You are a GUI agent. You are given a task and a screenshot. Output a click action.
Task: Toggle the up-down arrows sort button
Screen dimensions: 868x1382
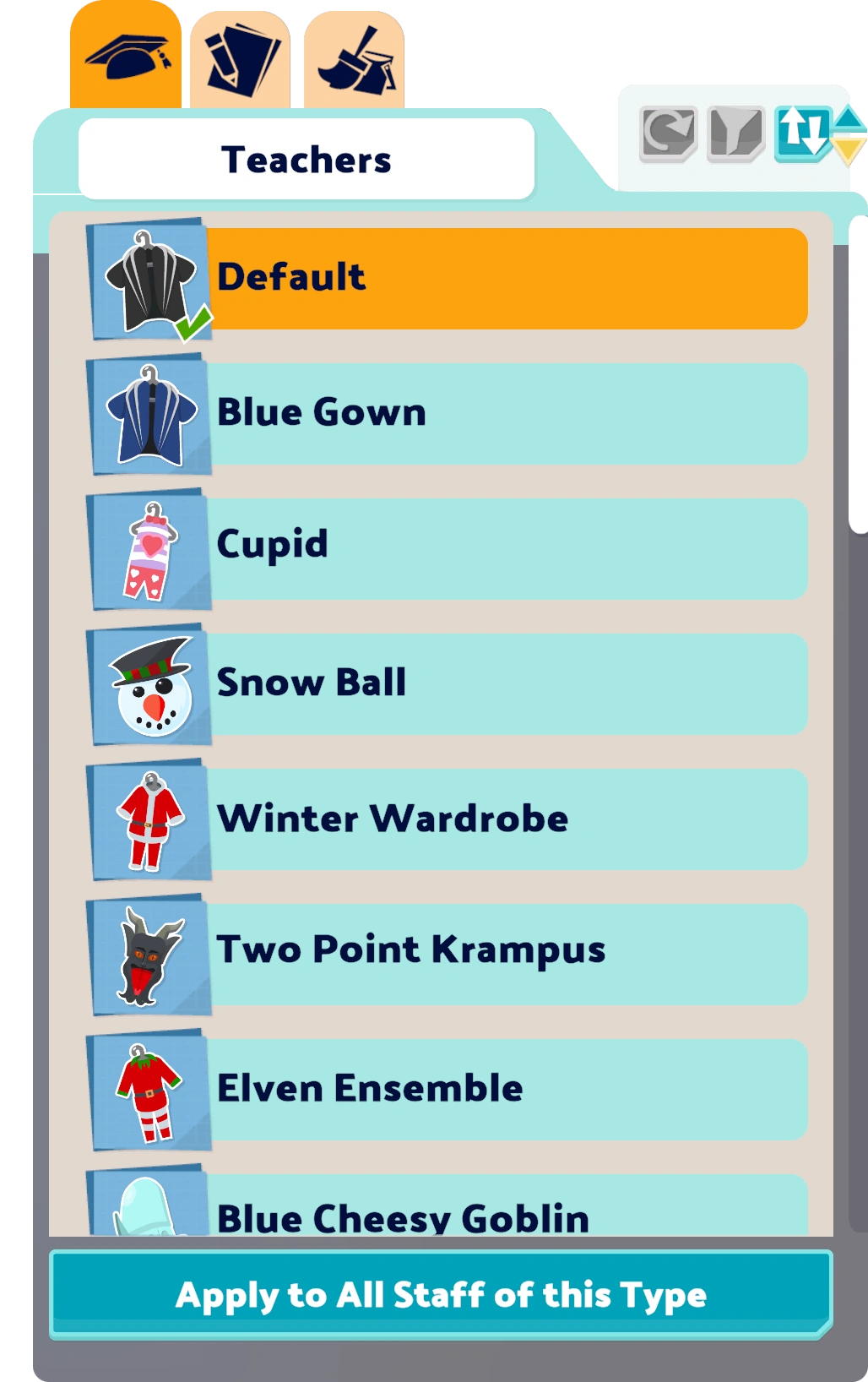click(x=800, y=133)
